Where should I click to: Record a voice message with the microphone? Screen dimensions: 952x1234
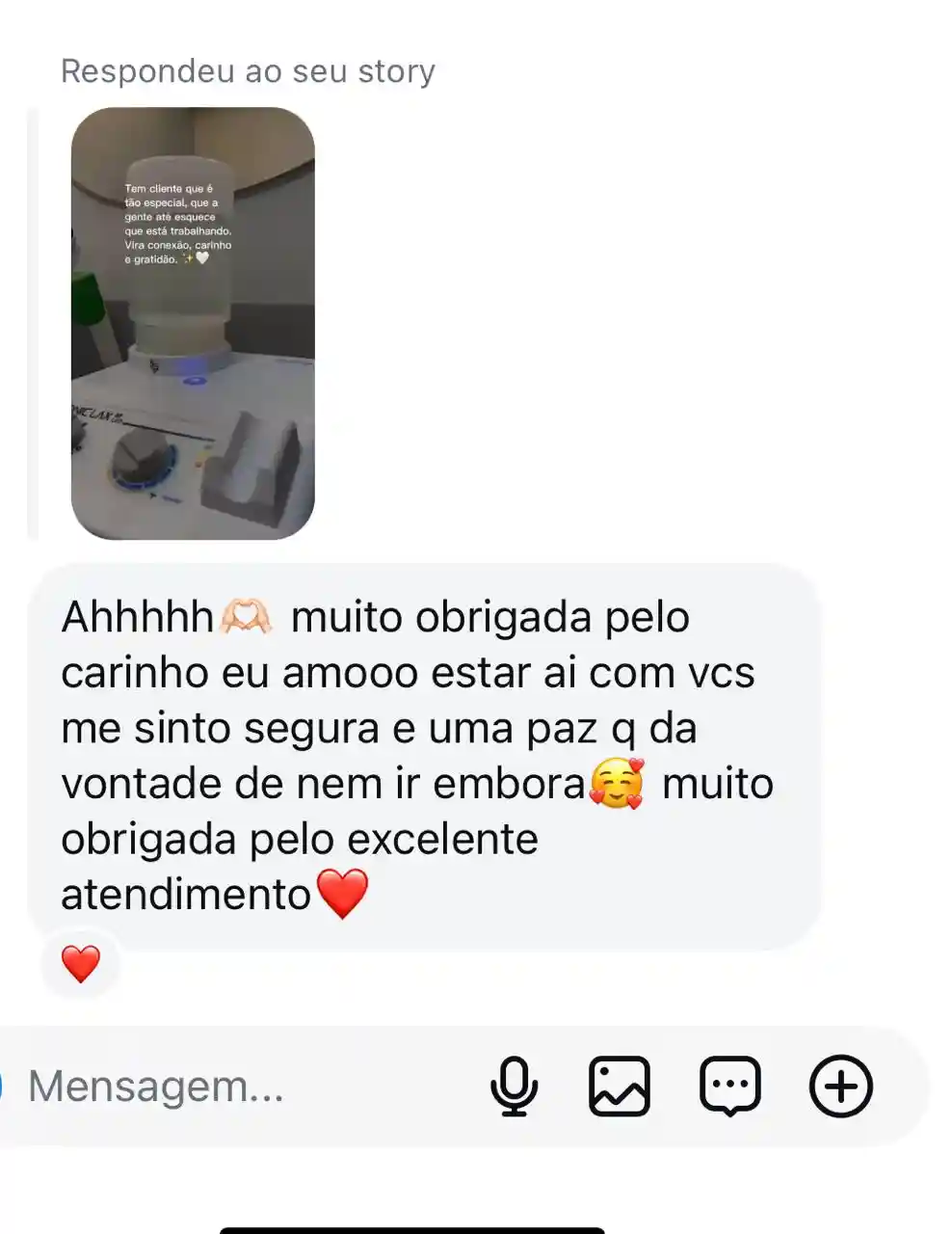pyautogui.click(x=514, y=1086)
